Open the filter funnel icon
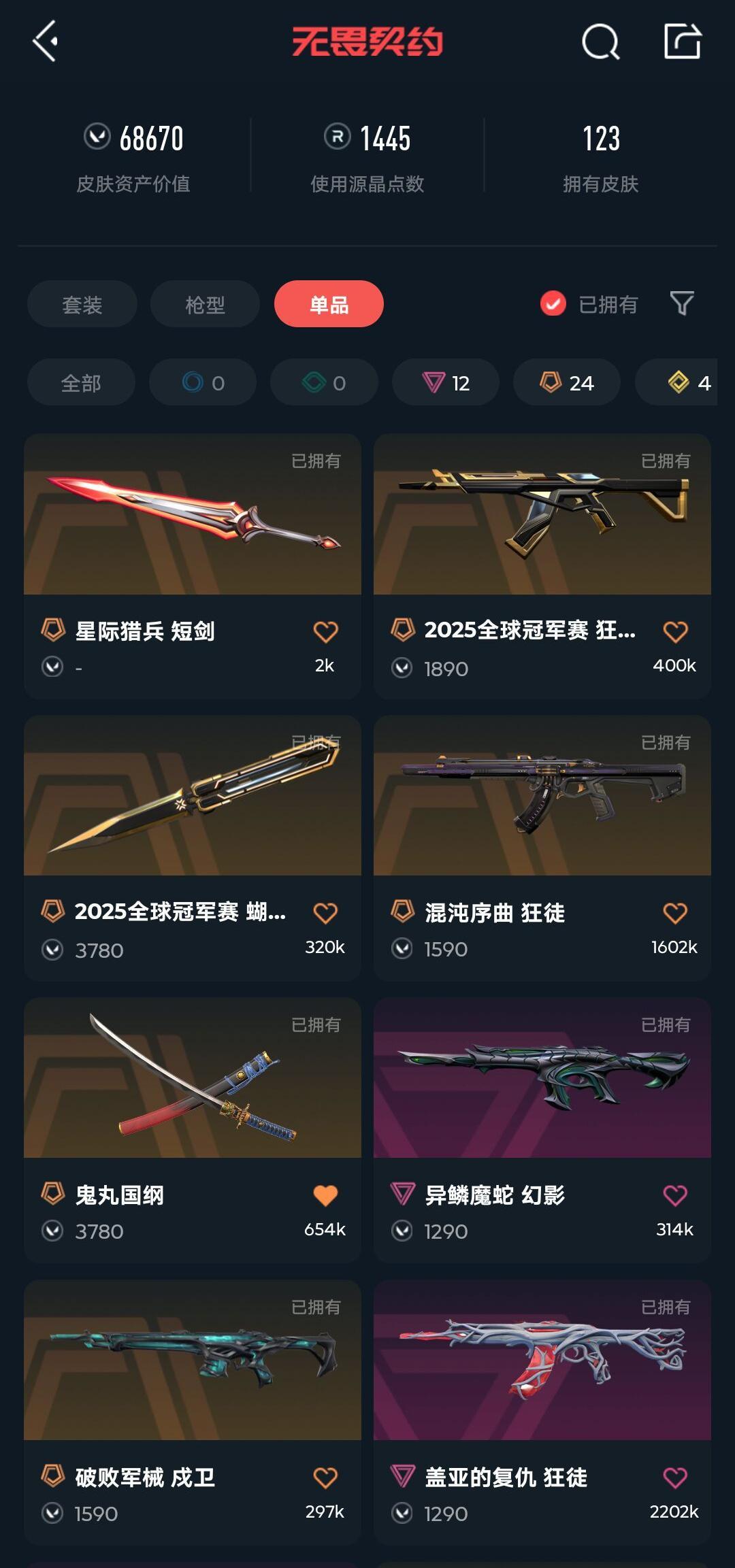 coord(681,303)
